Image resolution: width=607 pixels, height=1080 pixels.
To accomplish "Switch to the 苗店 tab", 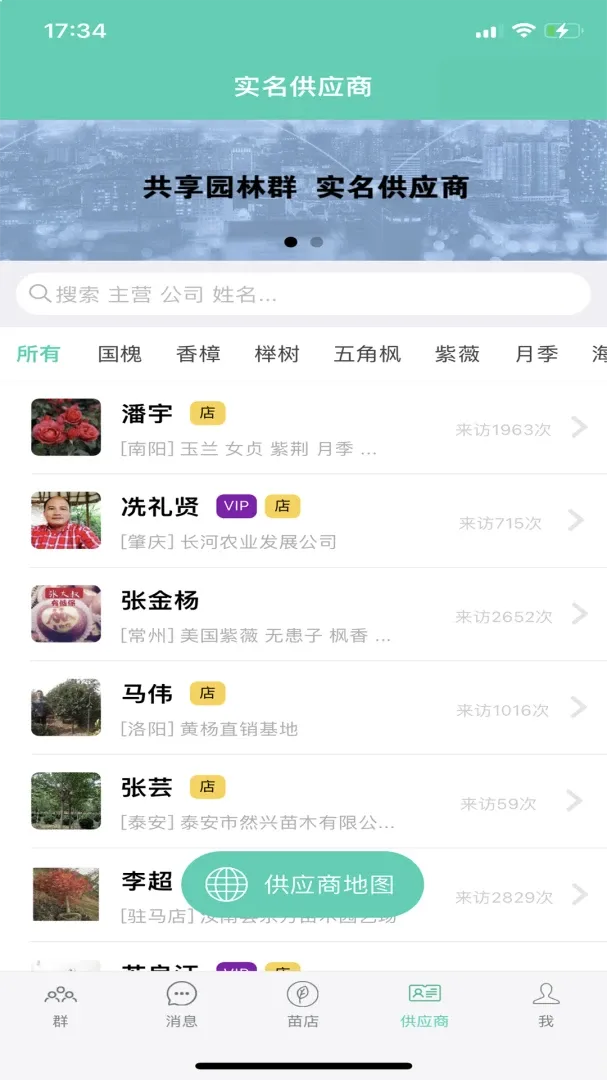I will 303,1006.
